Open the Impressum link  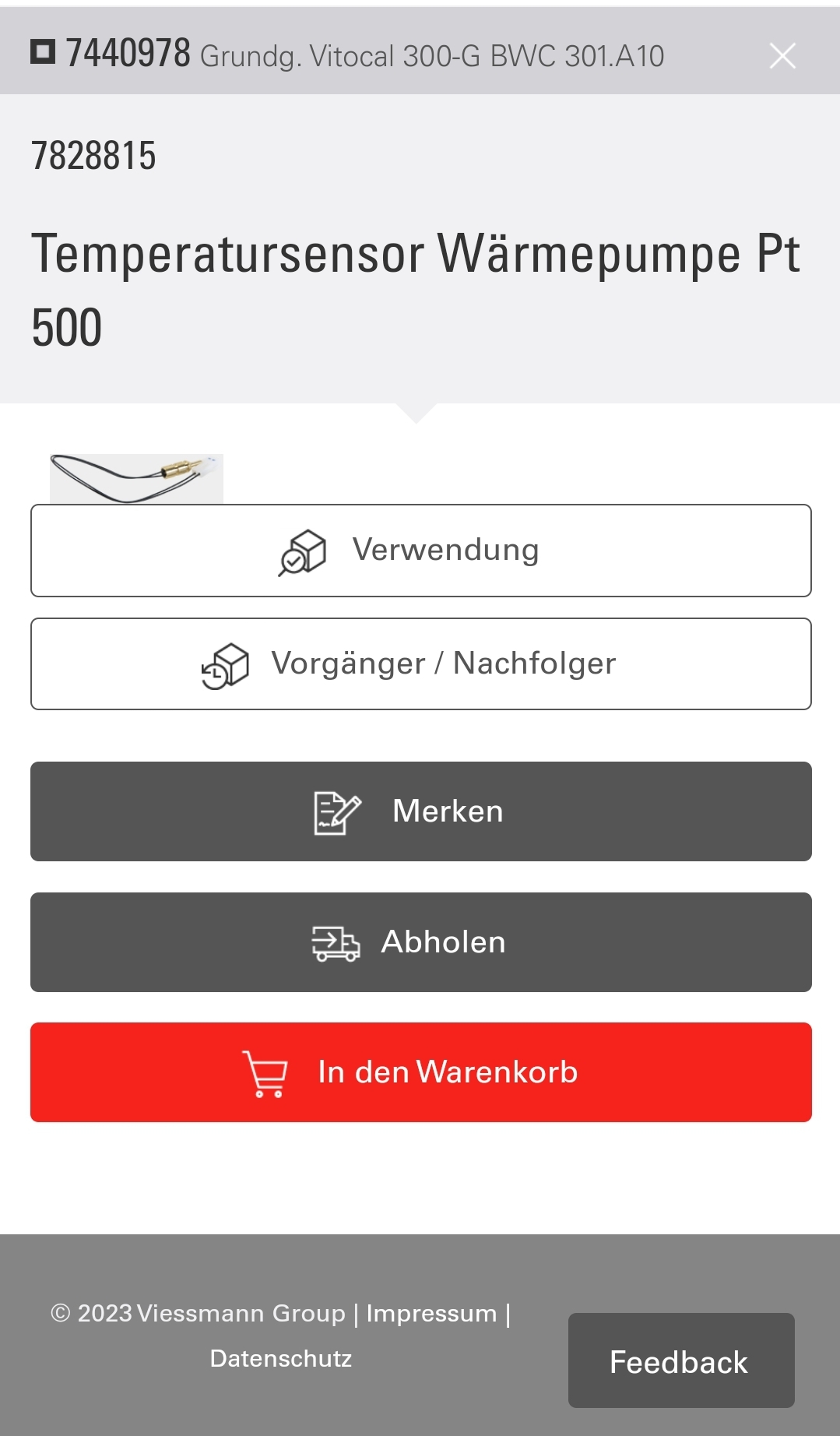[x=431, y=1314]
